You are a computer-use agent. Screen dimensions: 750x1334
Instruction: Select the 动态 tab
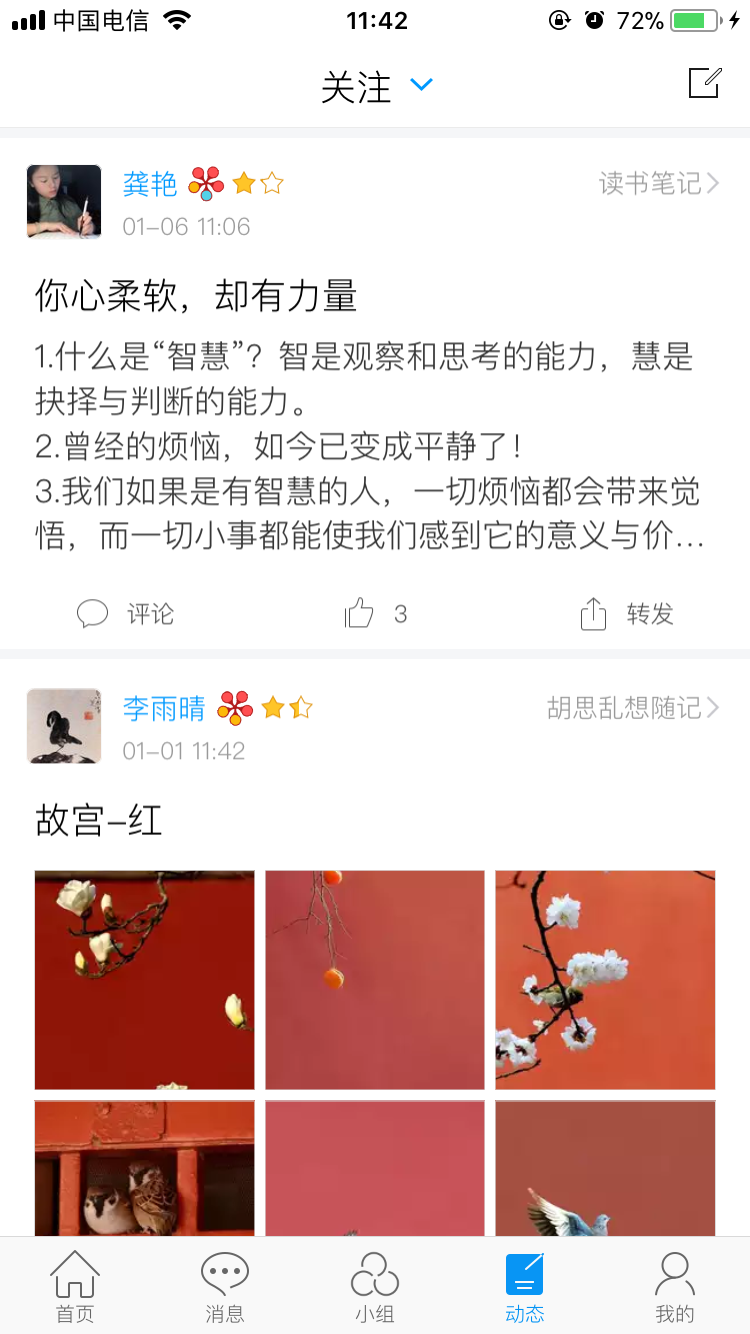525,1286
